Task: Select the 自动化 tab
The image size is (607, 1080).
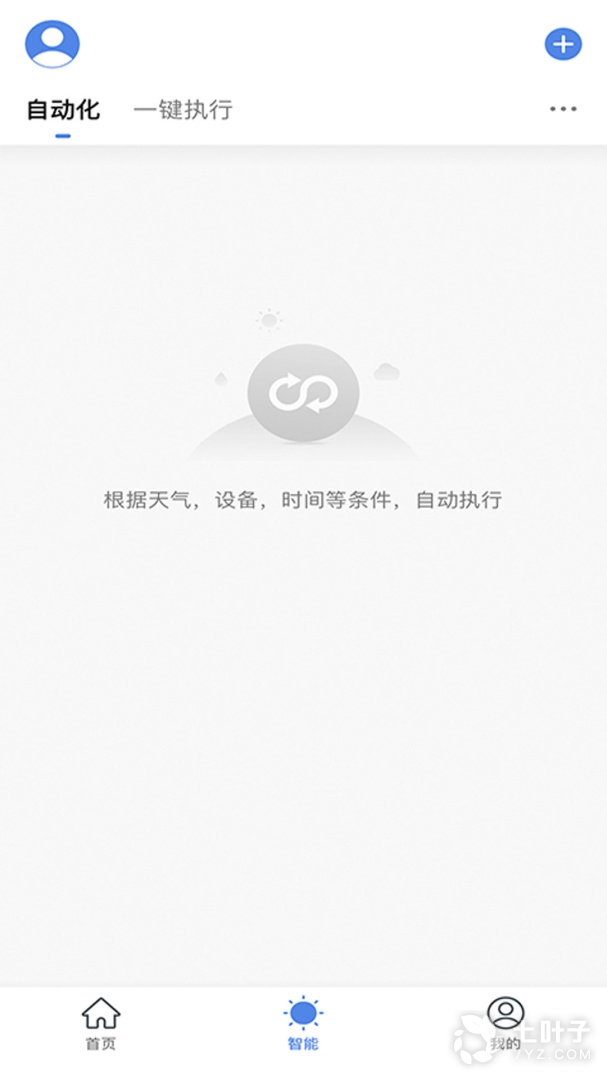Action: [x=63, y=110]
